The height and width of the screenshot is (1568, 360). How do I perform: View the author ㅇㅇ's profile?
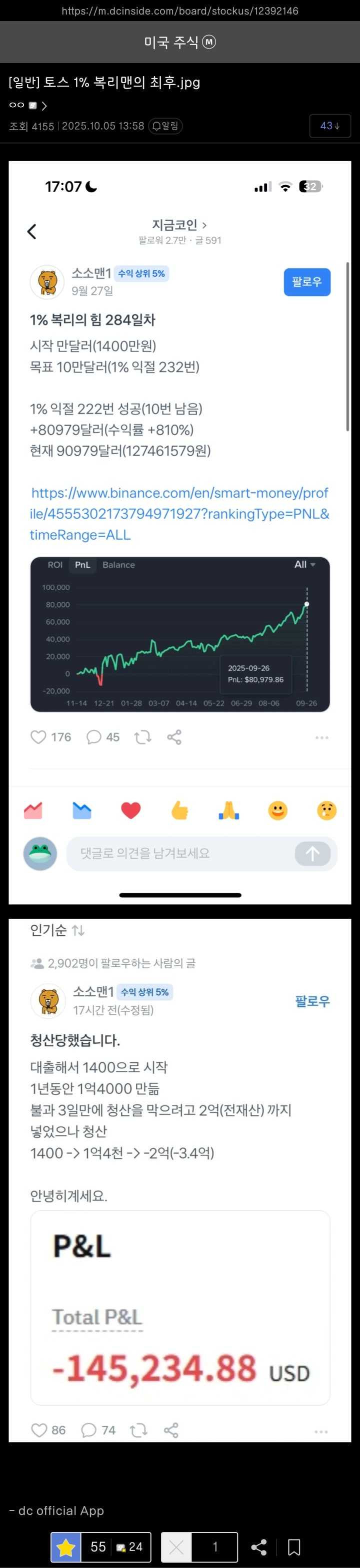[27, 105]
